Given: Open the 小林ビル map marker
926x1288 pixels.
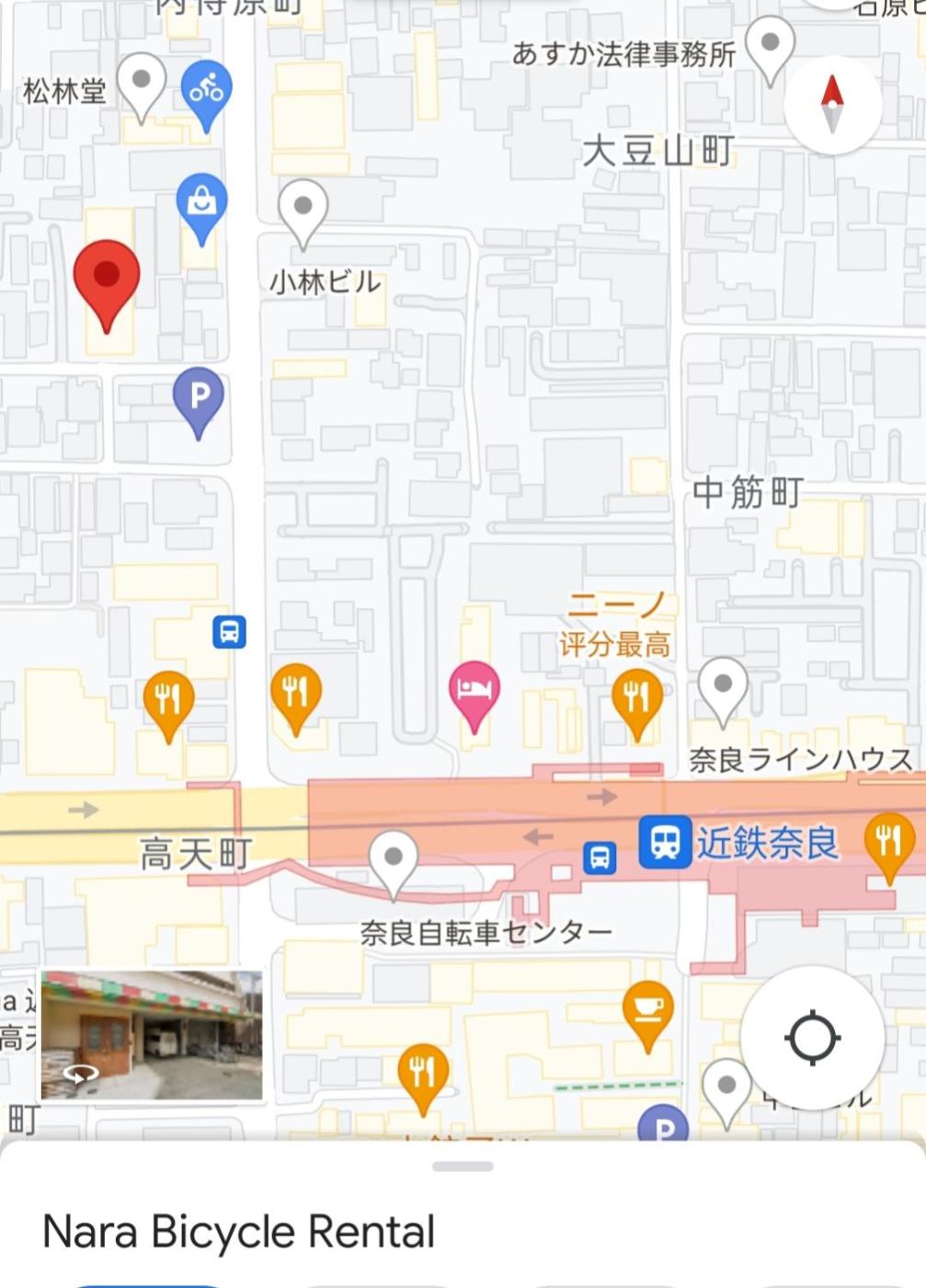Looking at the screenshot, I should [x=303, y=209].
